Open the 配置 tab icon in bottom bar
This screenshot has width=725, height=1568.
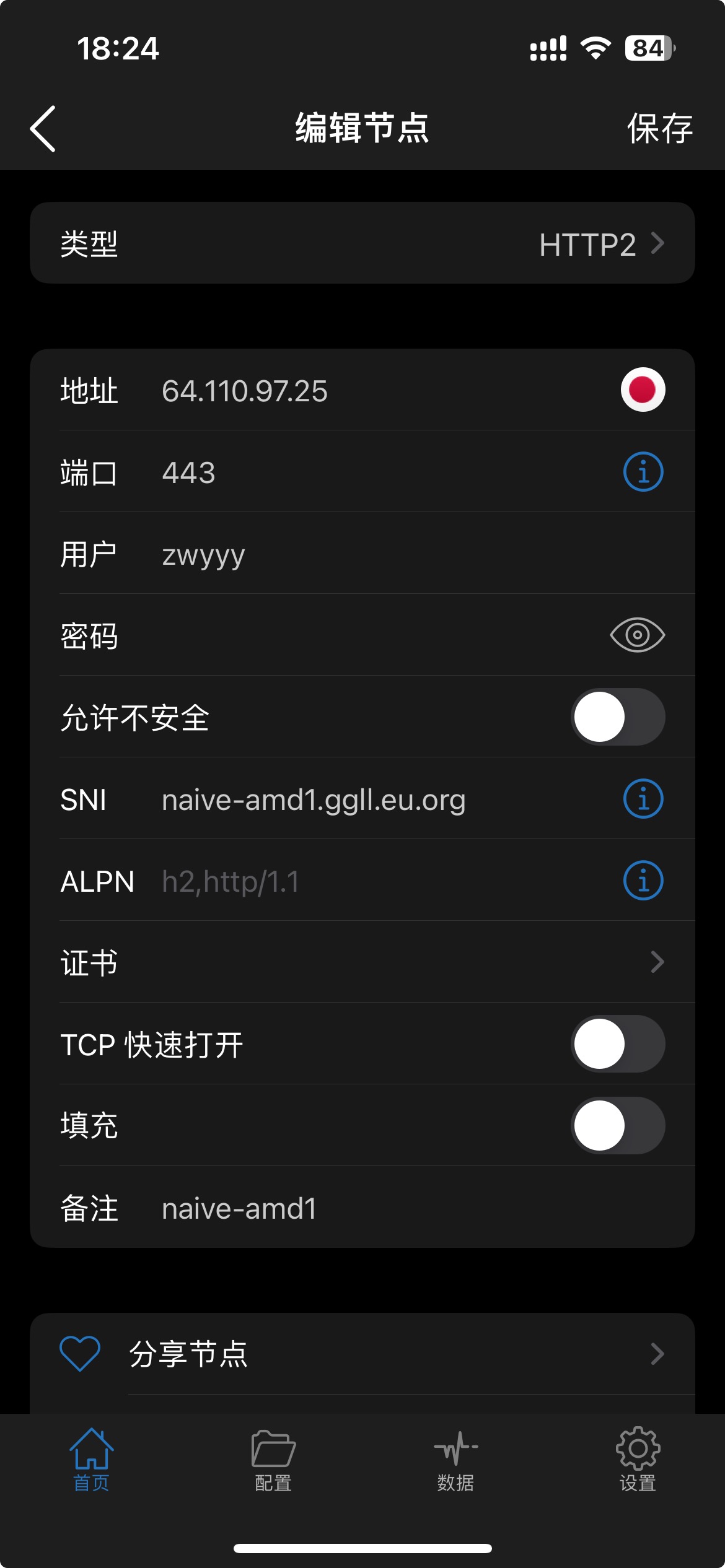pos(273,1460)
